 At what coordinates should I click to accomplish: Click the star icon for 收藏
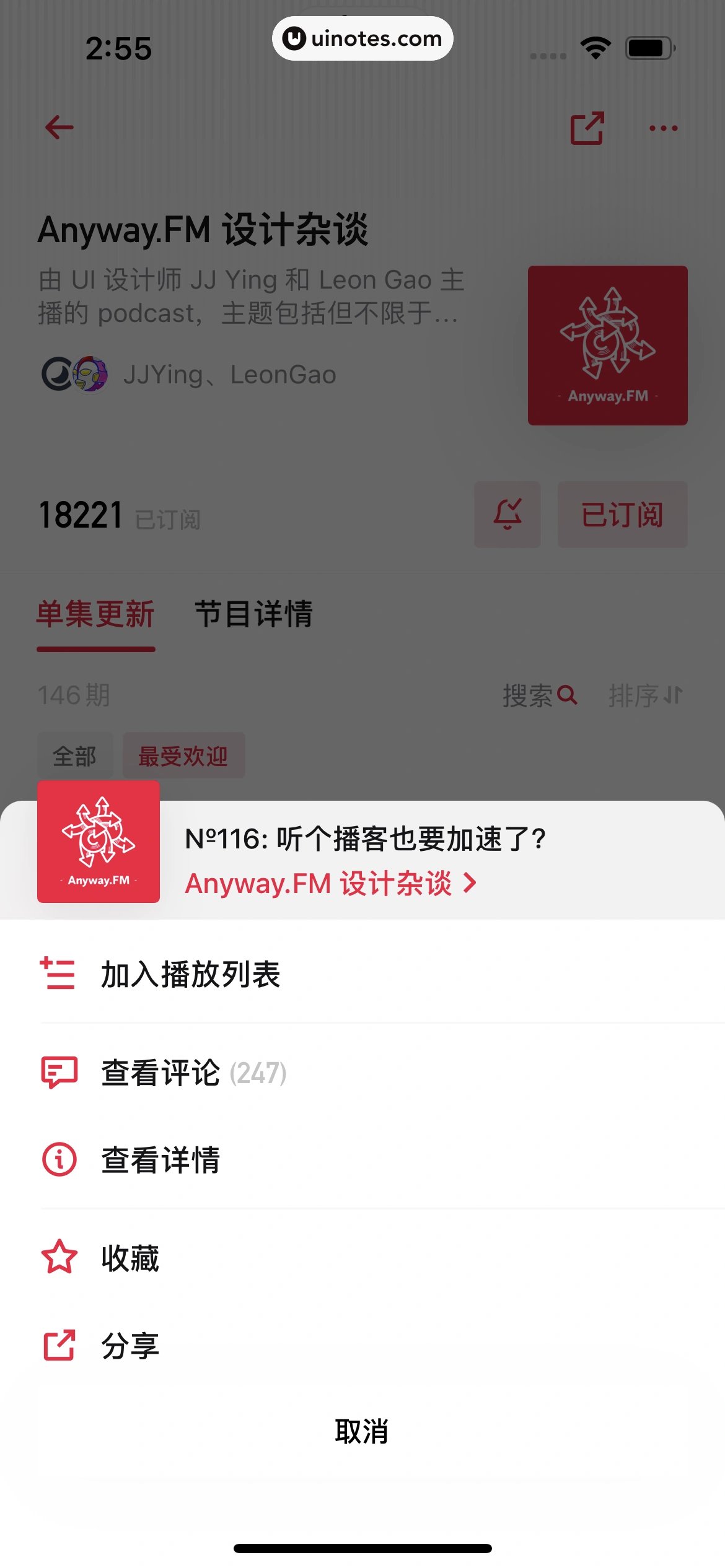coord(59,1256)
